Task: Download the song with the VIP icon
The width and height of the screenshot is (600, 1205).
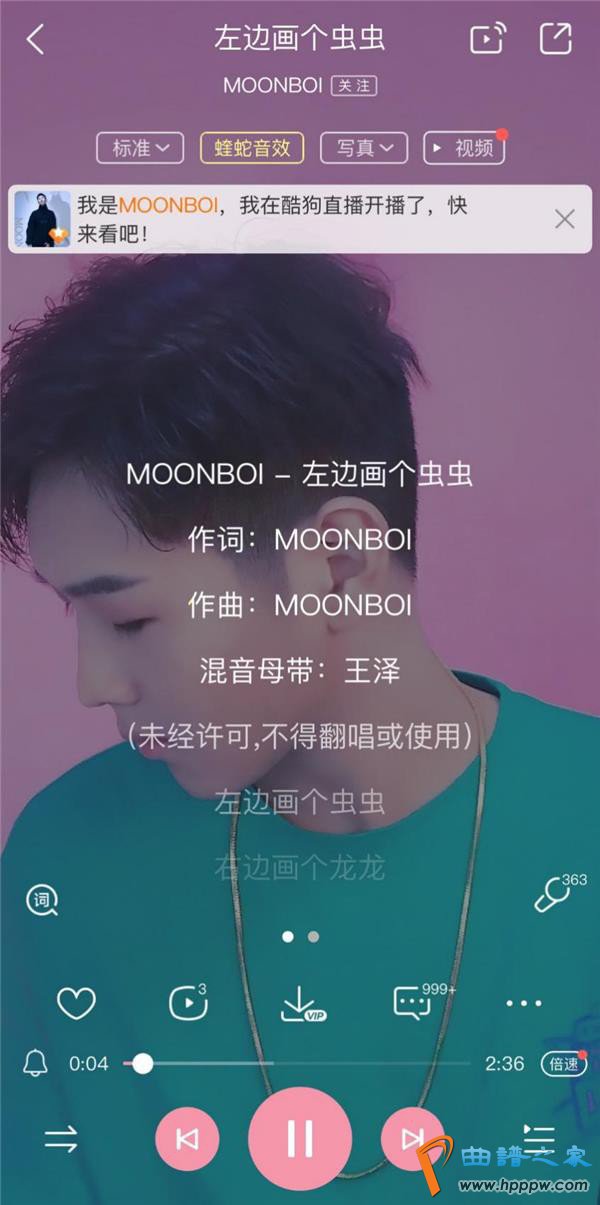Action: tap(301, 1004)
